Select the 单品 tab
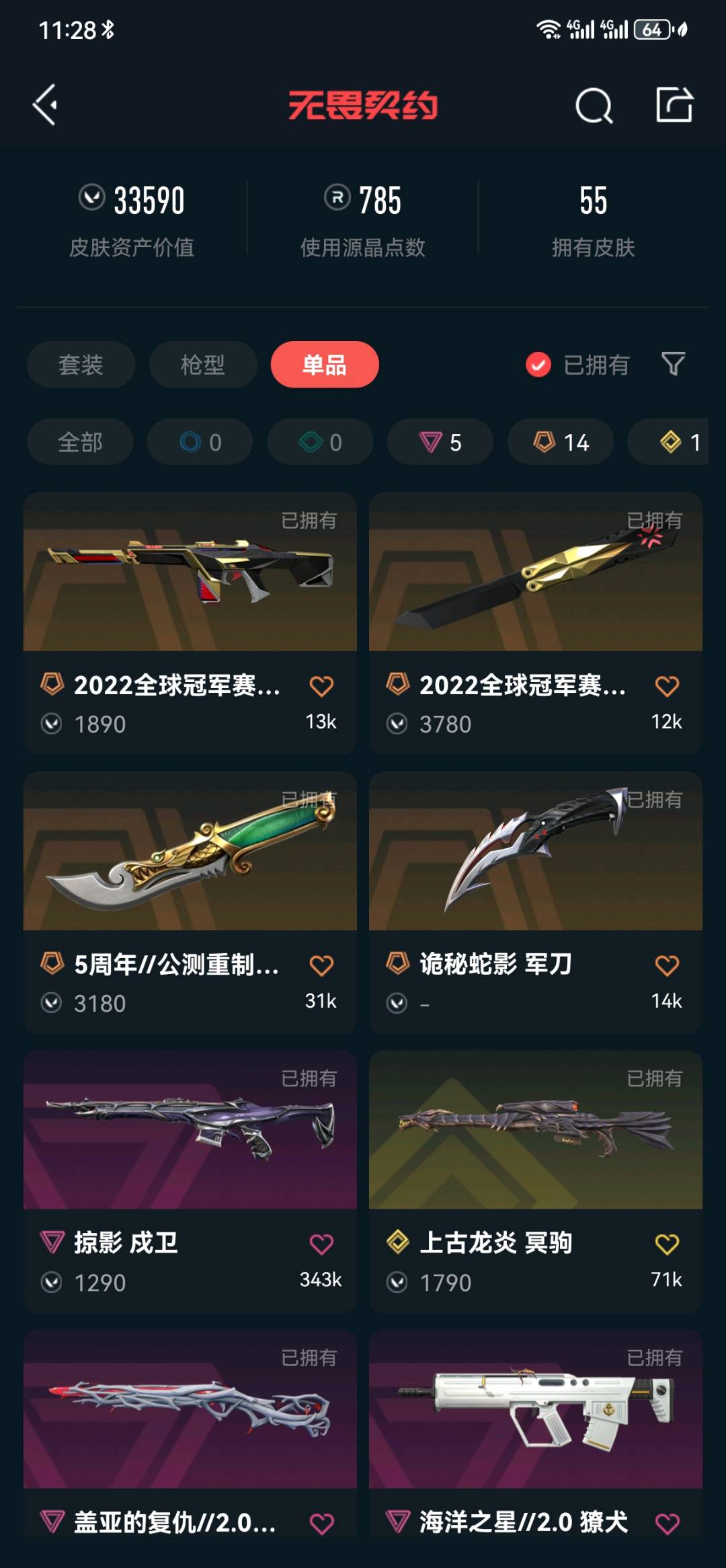The image size is (726, 1568). 325,365
